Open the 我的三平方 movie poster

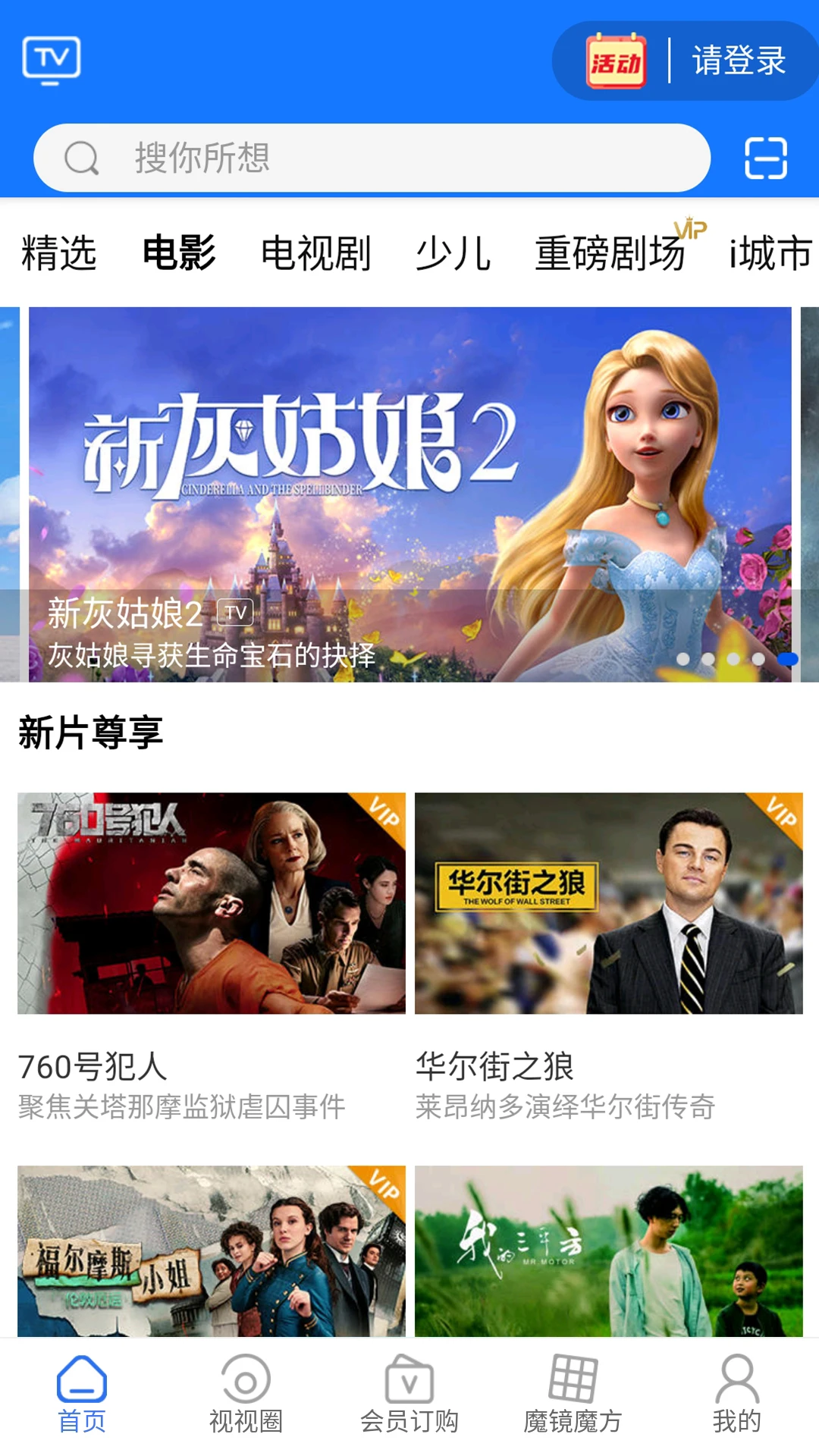[x=608, y=1251]
